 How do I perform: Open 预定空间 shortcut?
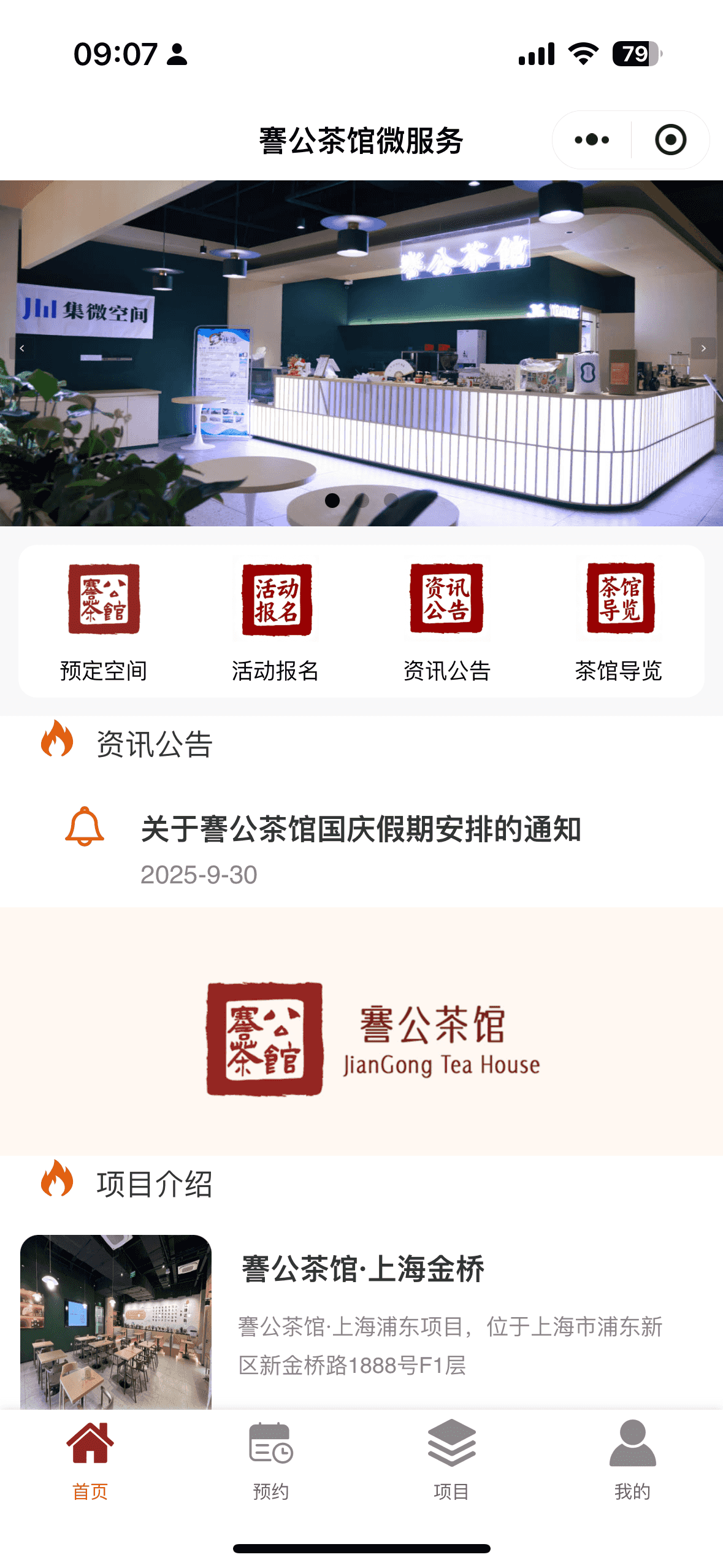pyautogui.click(x=104, y=621)
